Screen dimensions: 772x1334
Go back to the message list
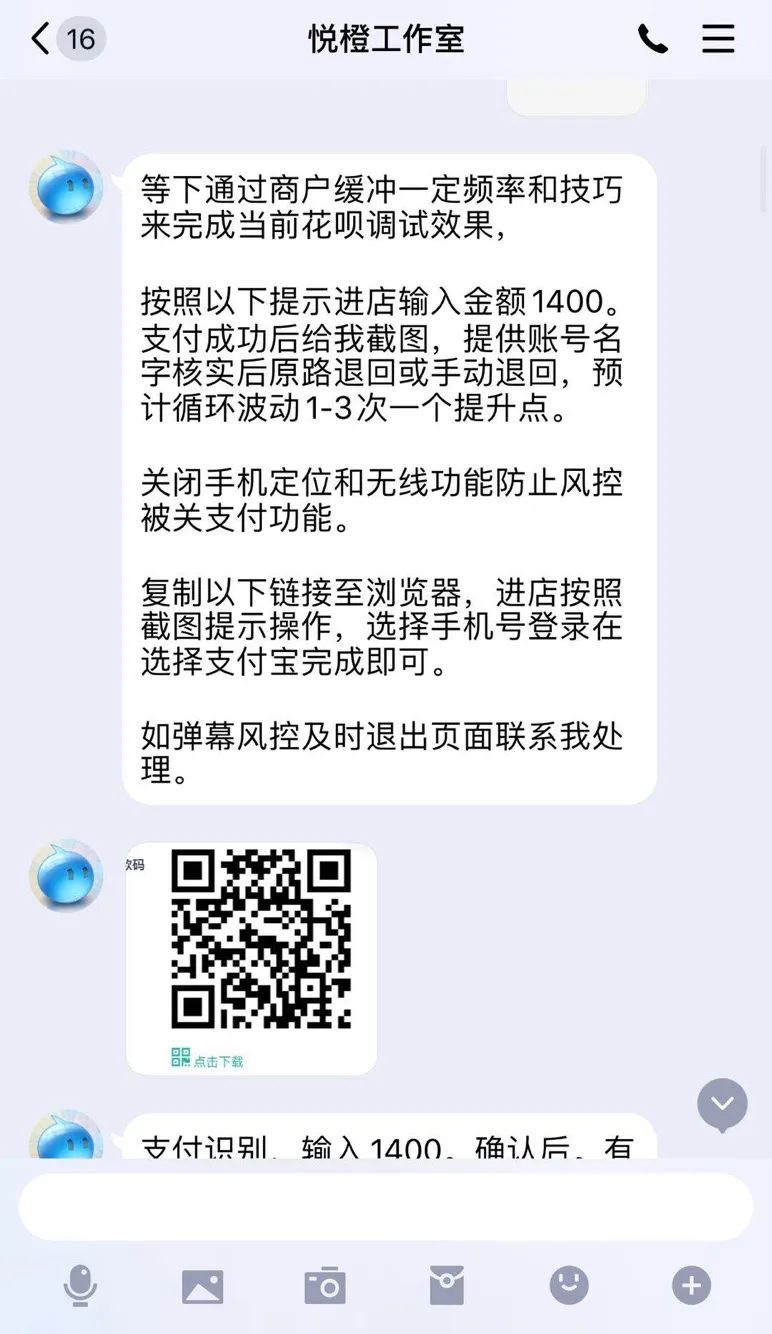(40, 40)
